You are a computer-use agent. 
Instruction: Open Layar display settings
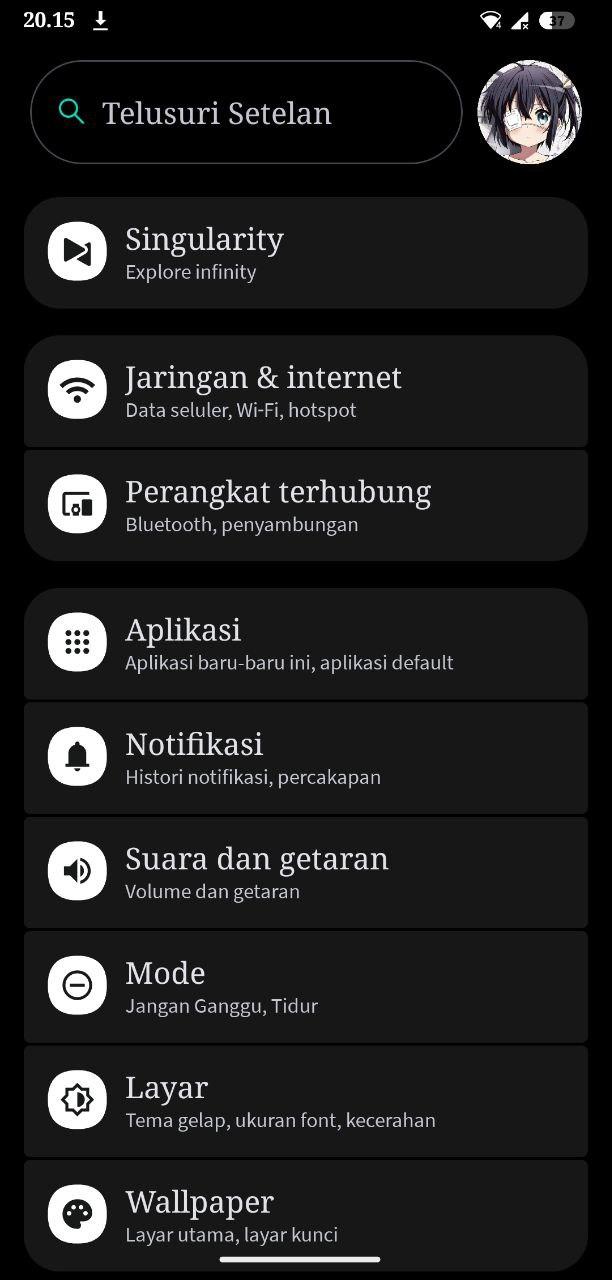305,1101
